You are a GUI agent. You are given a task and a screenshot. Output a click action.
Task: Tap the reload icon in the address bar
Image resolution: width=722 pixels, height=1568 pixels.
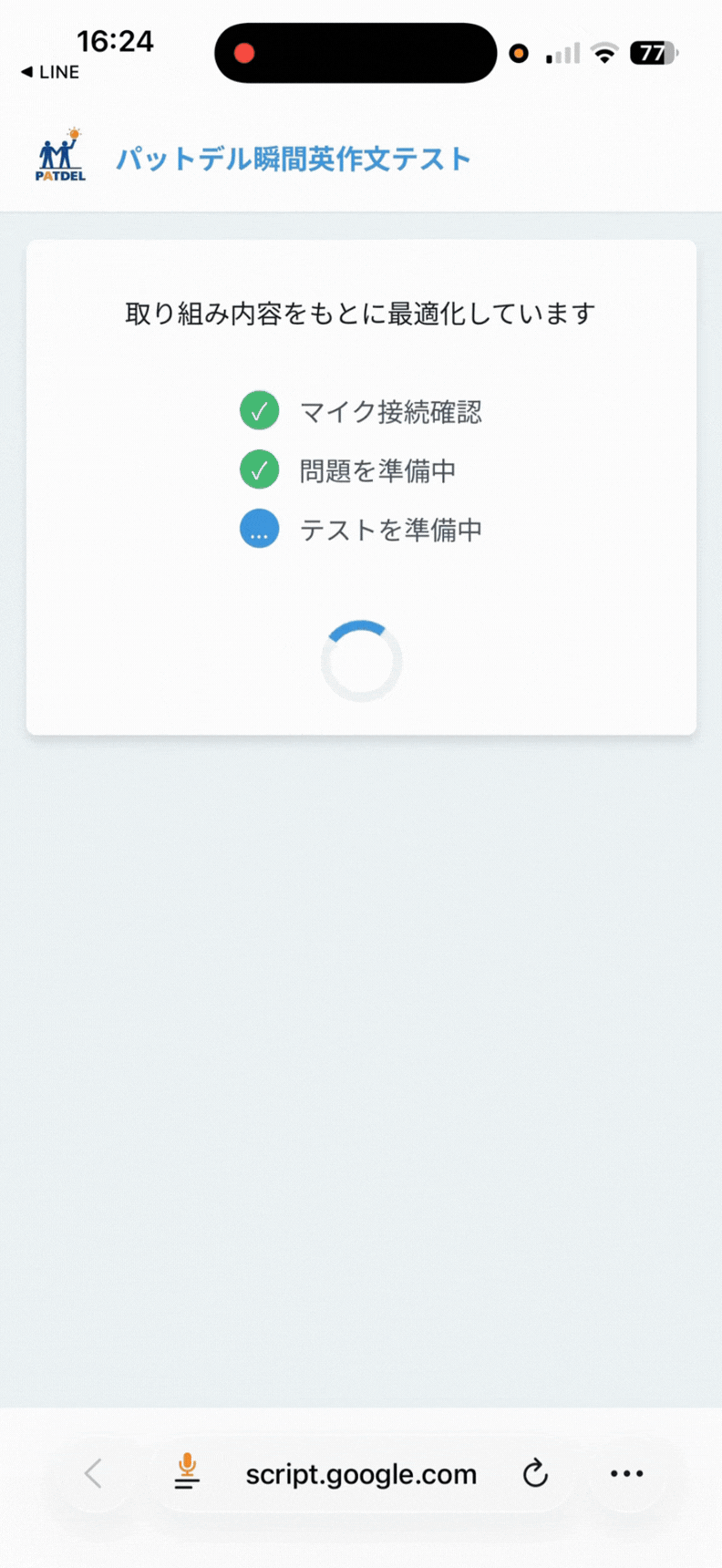[x=535, y=1473]
